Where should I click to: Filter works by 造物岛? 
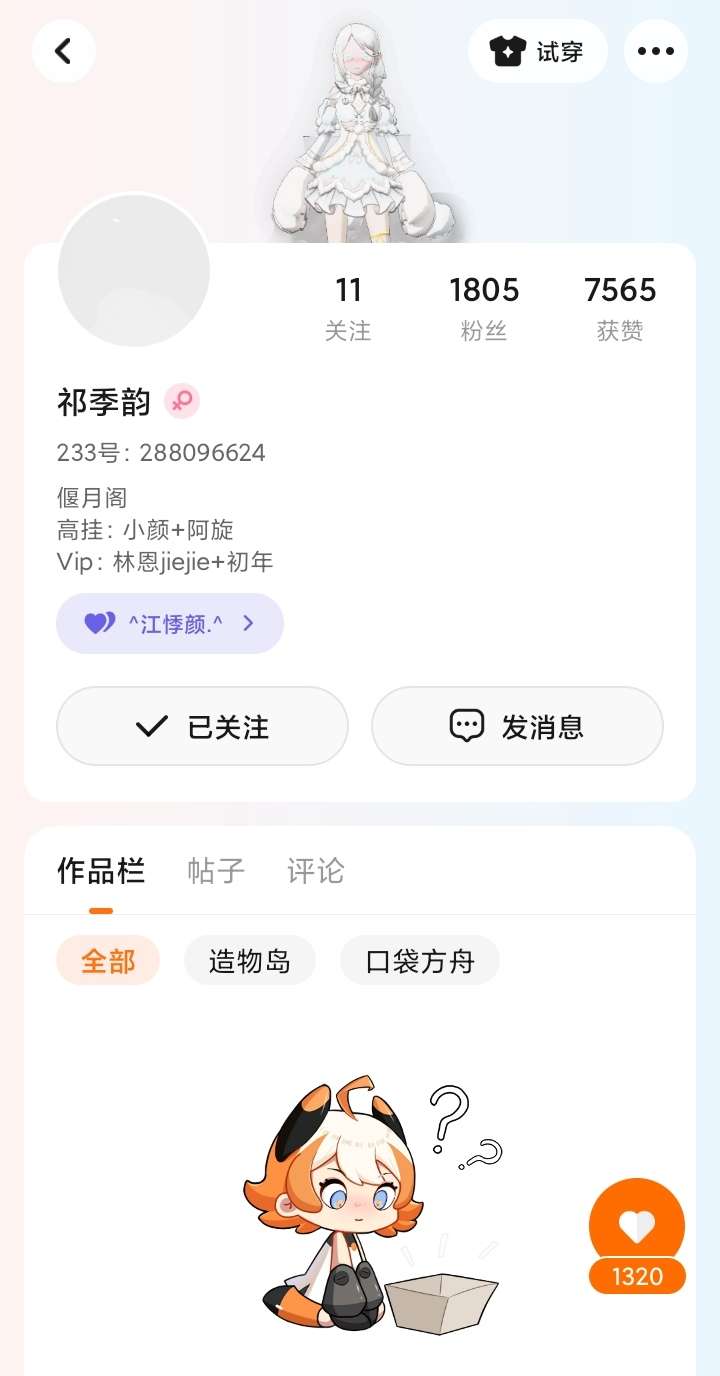pyautogui.click(x=250, y=961)
